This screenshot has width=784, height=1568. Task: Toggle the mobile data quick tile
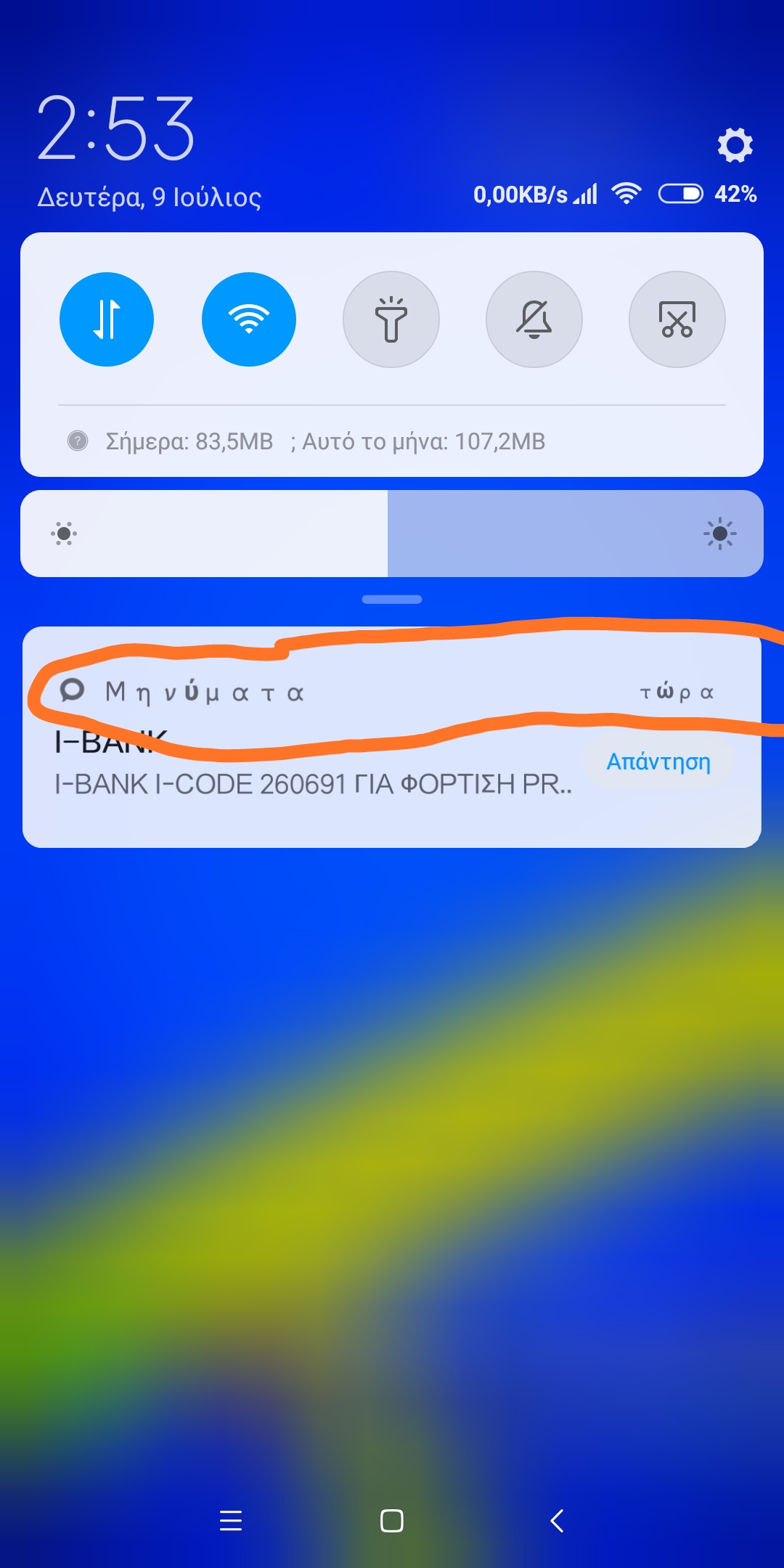107,319
